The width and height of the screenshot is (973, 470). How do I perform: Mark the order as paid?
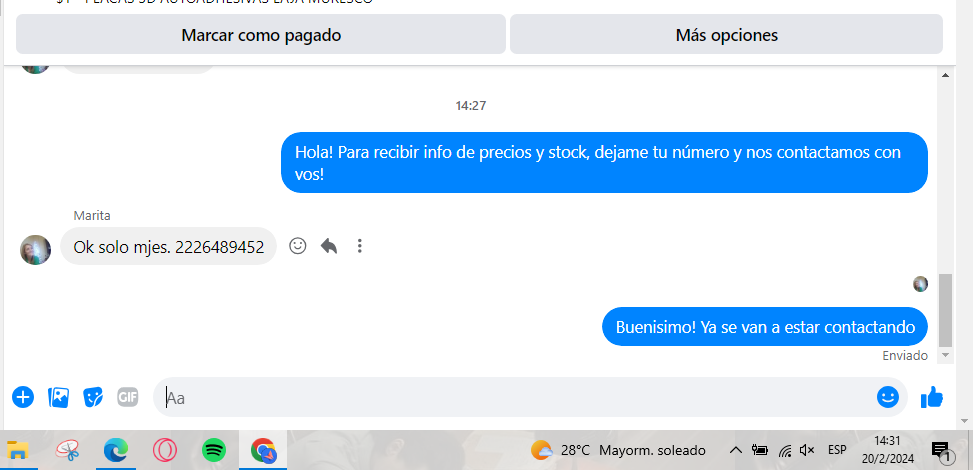261,35
